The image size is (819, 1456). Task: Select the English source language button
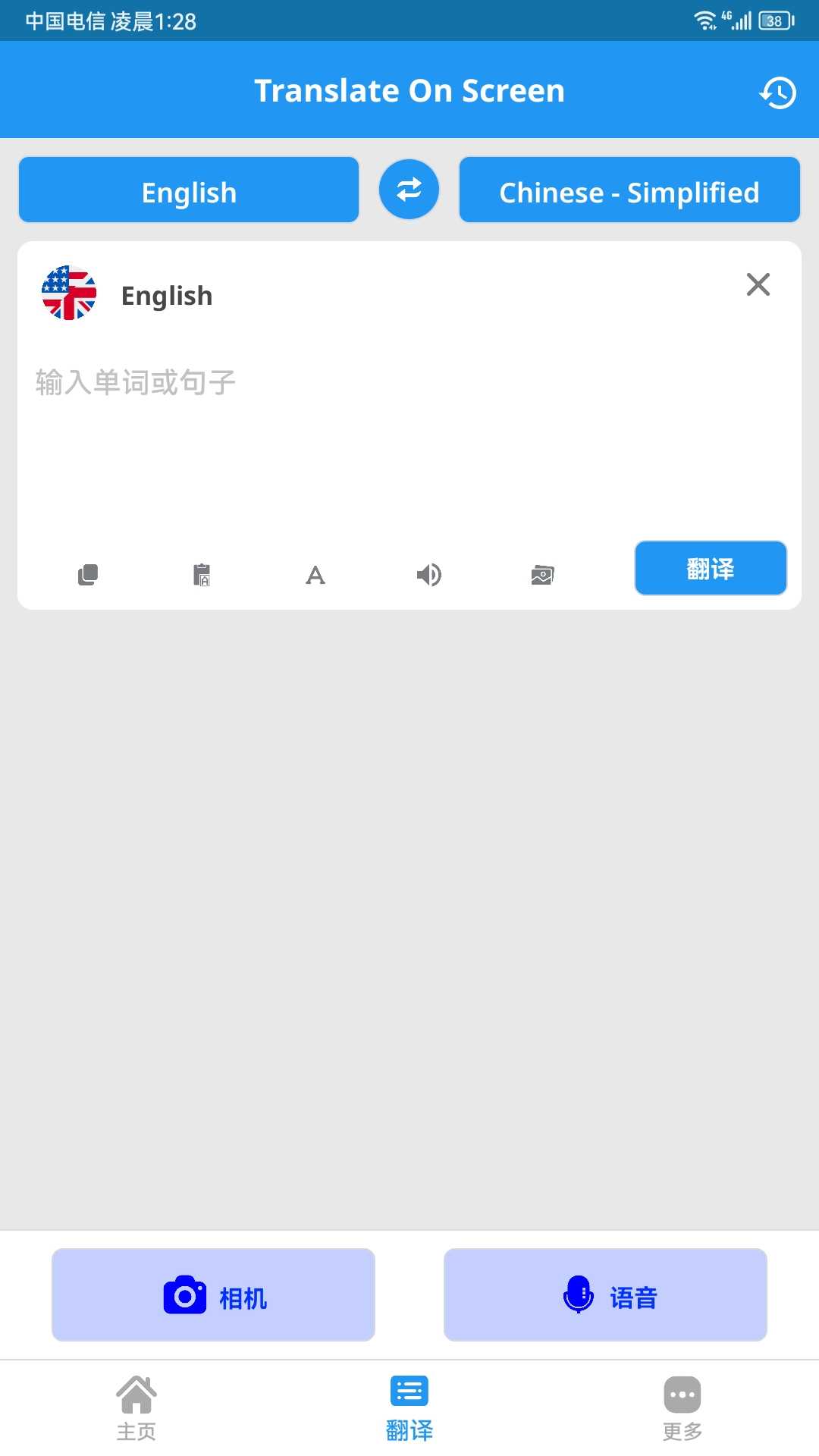pos(189,191)
